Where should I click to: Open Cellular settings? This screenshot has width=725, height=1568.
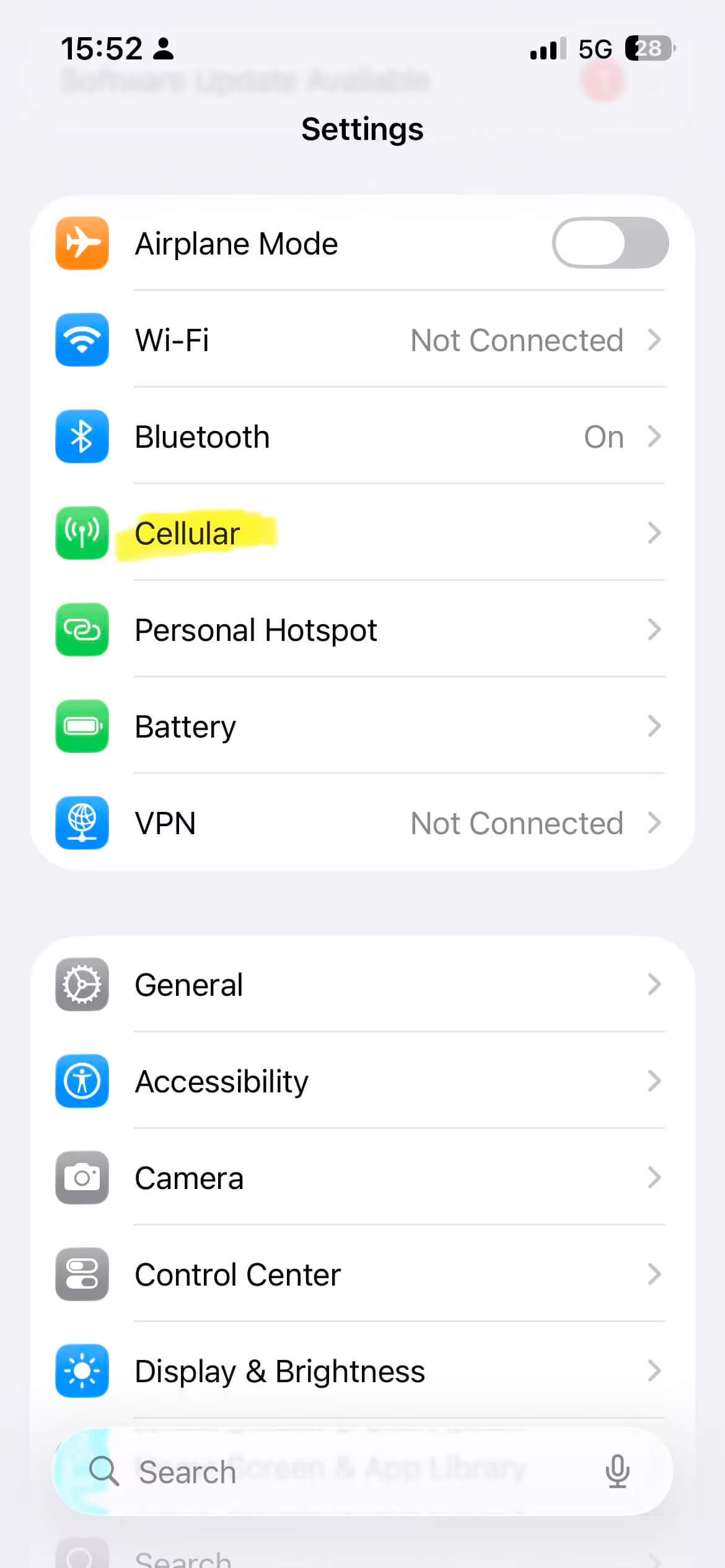click(x=362, y=533)
